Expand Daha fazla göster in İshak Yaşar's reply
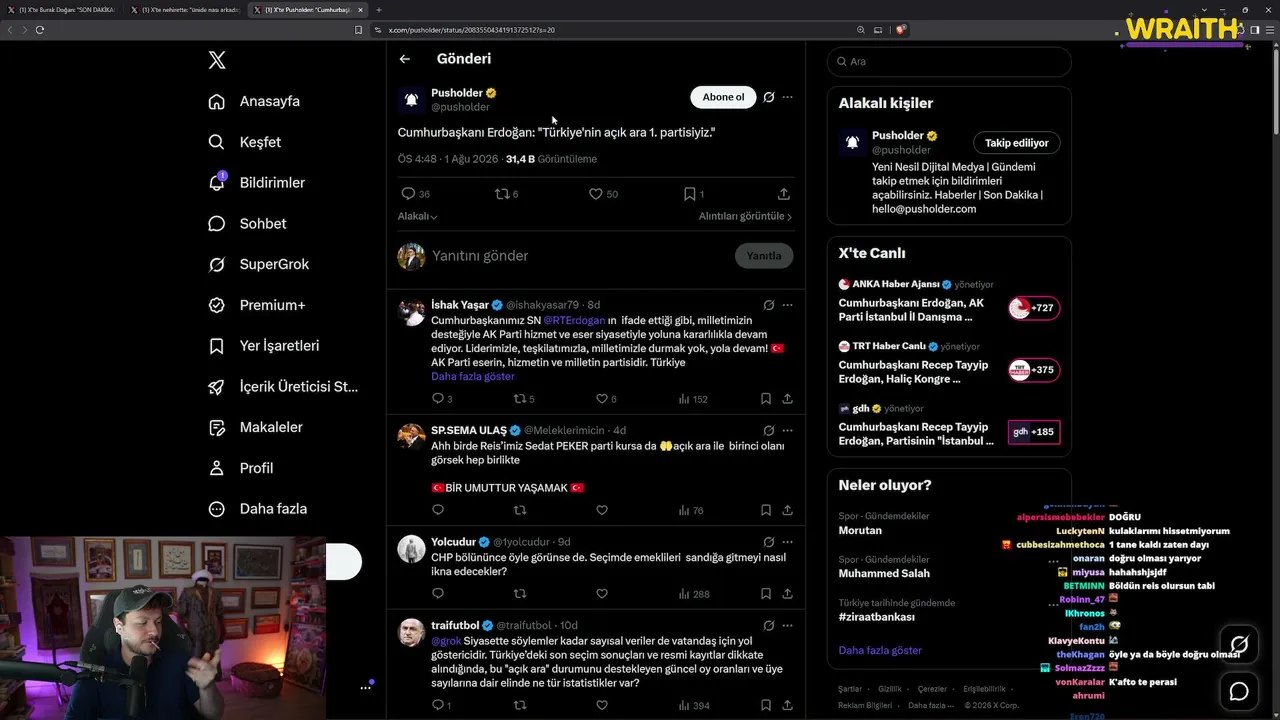The image size is (1280, 720). click(x=473, y=377)
